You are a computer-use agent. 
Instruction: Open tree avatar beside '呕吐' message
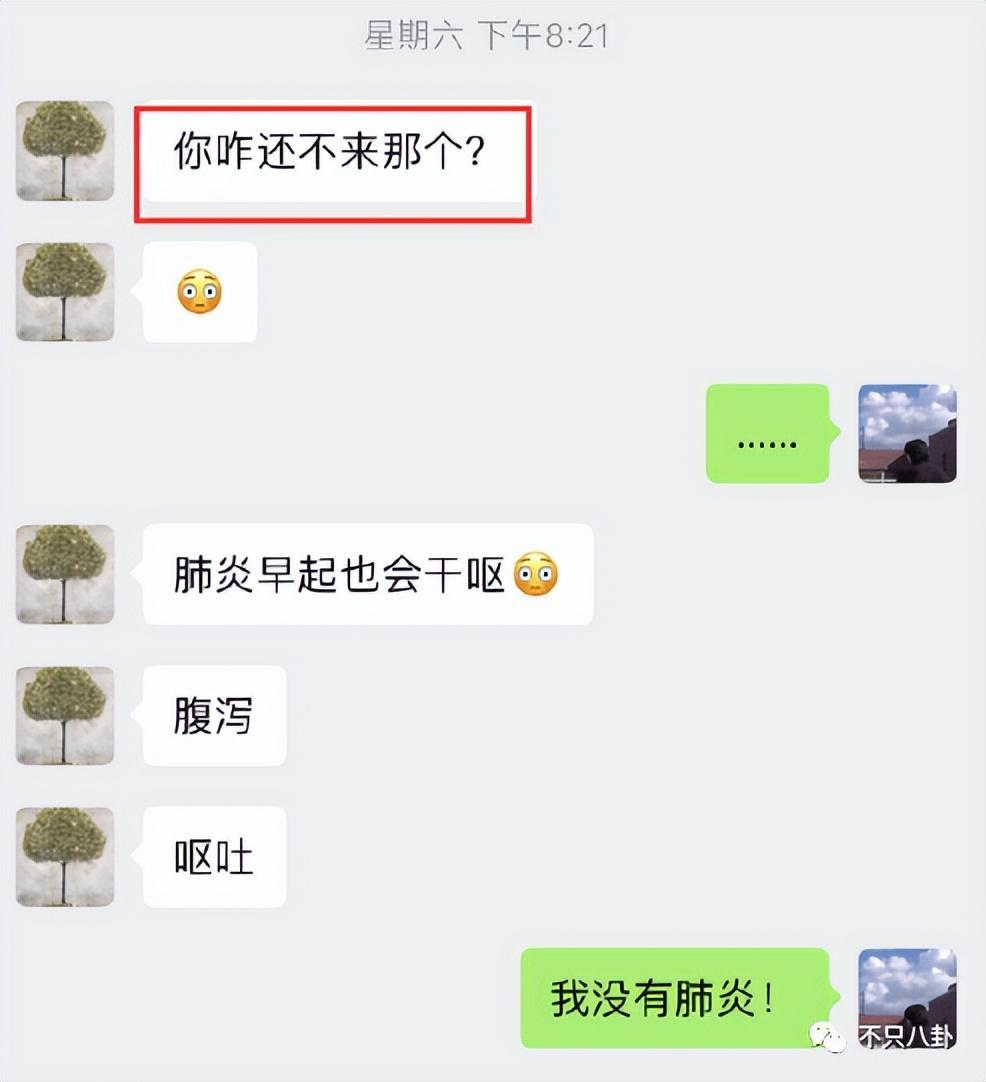tap(65, 857)
